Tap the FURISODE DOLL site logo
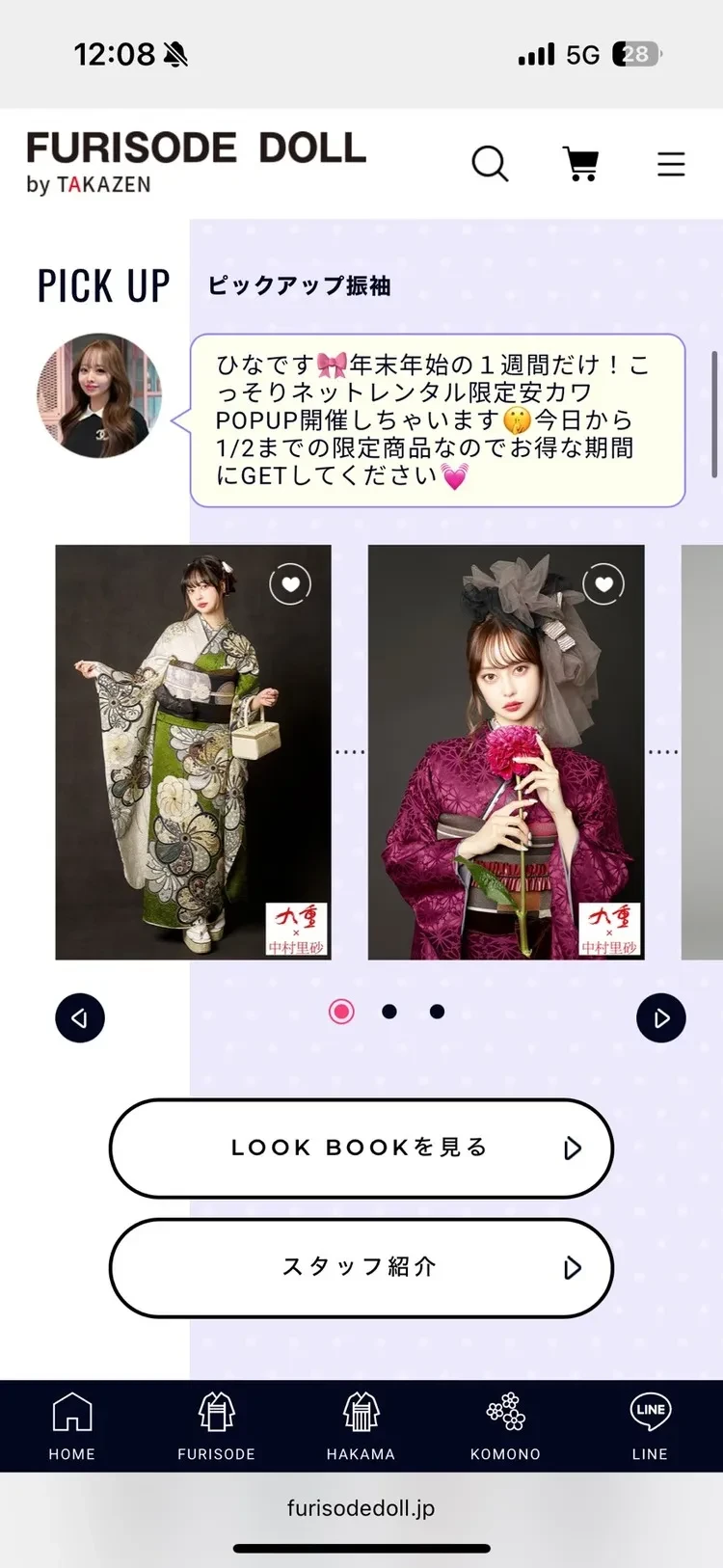This screenshot has width=723, height=1568. 196,162
